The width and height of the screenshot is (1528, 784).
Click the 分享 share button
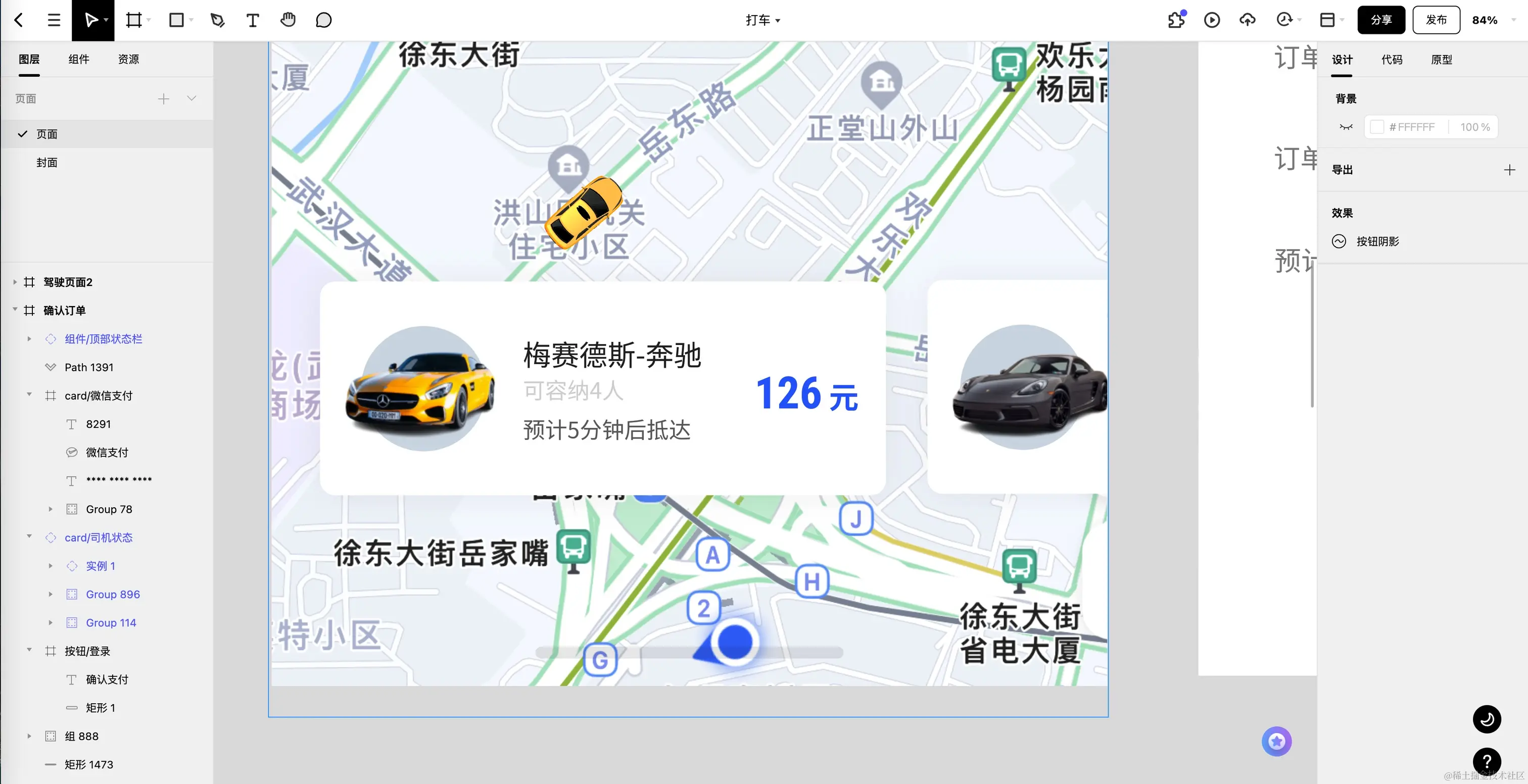coord(1380,20)
